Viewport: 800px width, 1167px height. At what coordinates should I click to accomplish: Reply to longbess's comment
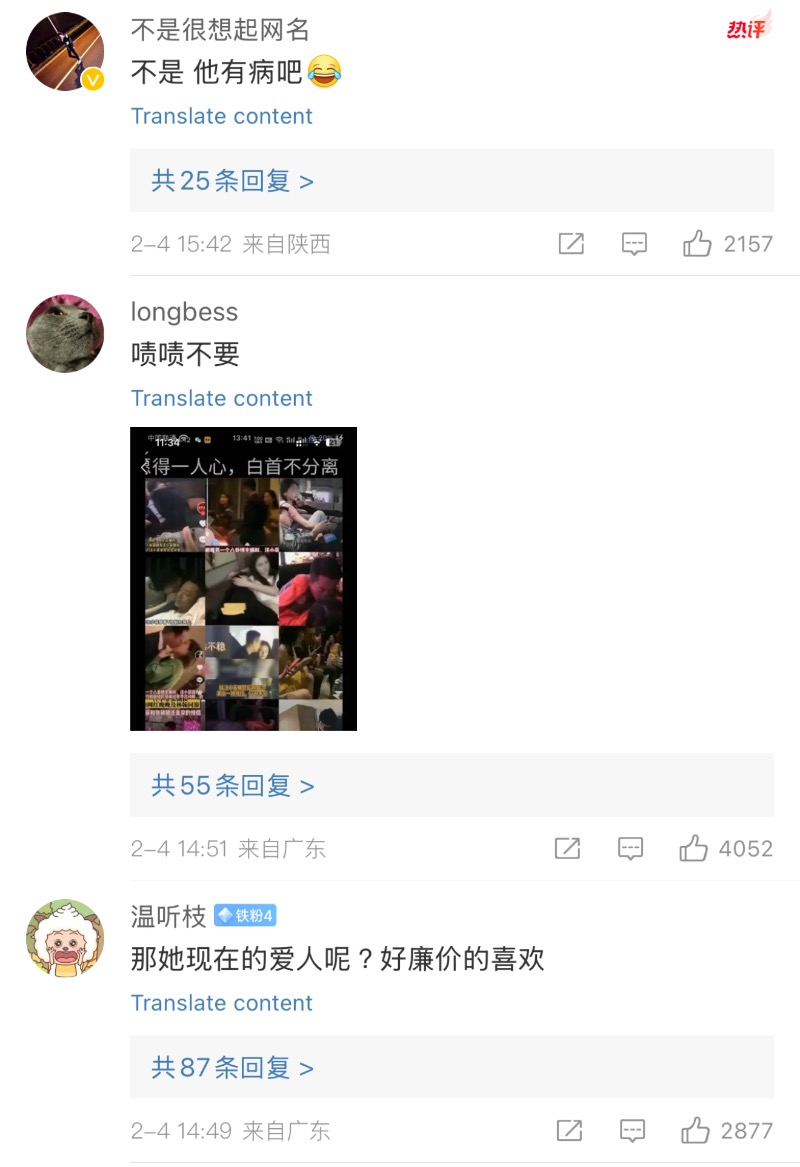coord(630,849)
